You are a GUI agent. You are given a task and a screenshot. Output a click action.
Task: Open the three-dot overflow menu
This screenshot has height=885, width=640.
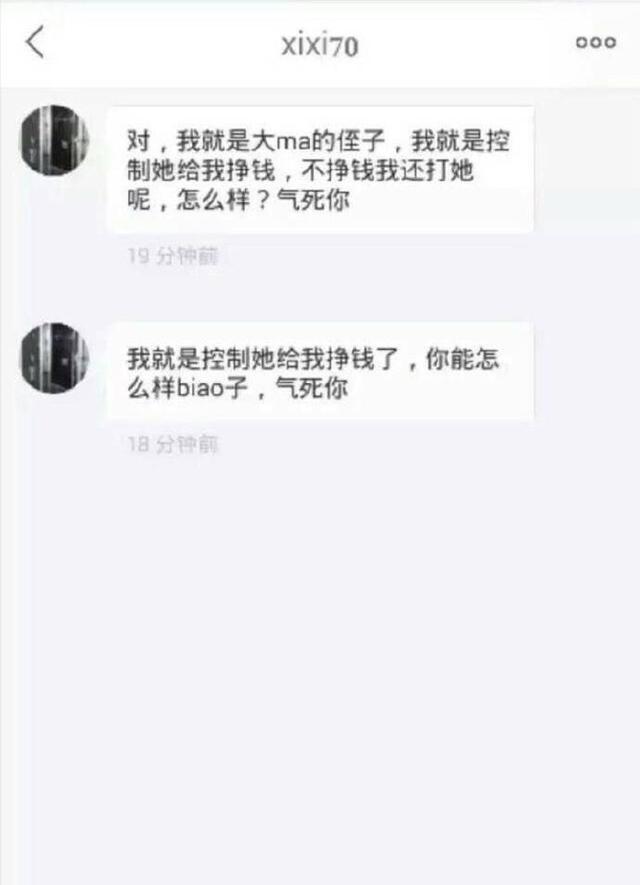[x=596, y=43]
